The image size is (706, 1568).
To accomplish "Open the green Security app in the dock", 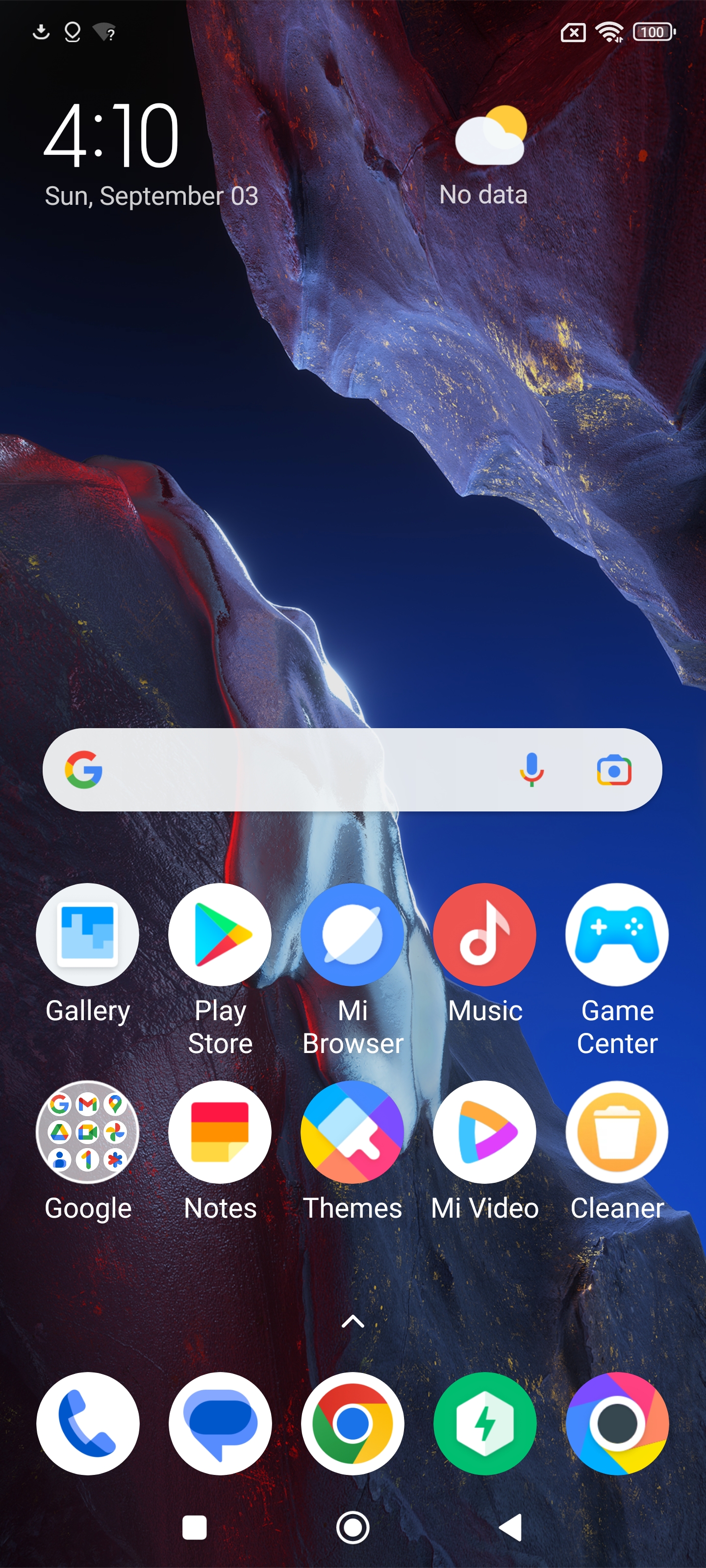I will coord(485,1423).
